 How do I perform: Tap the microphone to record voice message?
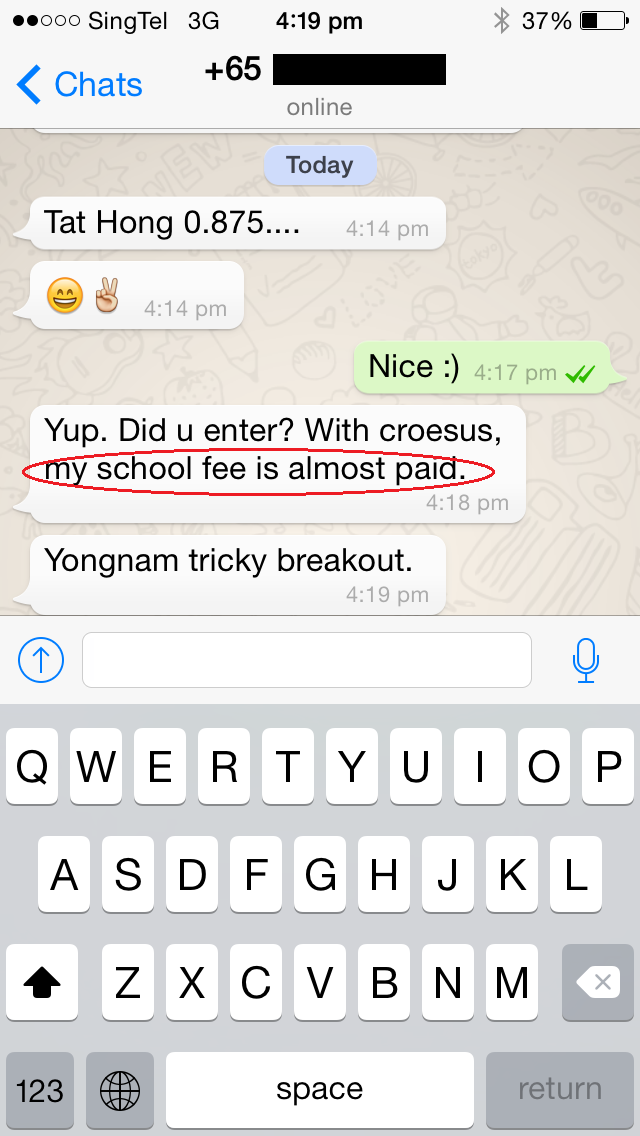pyautogui.click(x=586, y=660)
